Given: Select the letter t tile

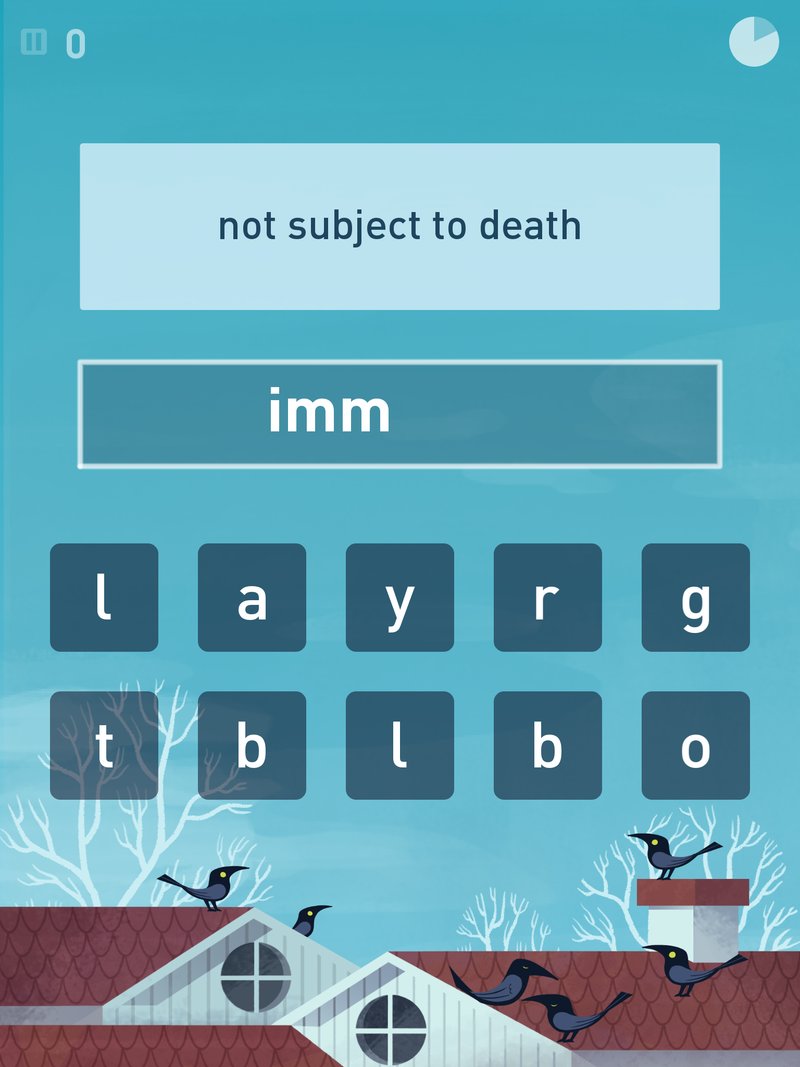Looking at the screenshot, I should point(104,746).
